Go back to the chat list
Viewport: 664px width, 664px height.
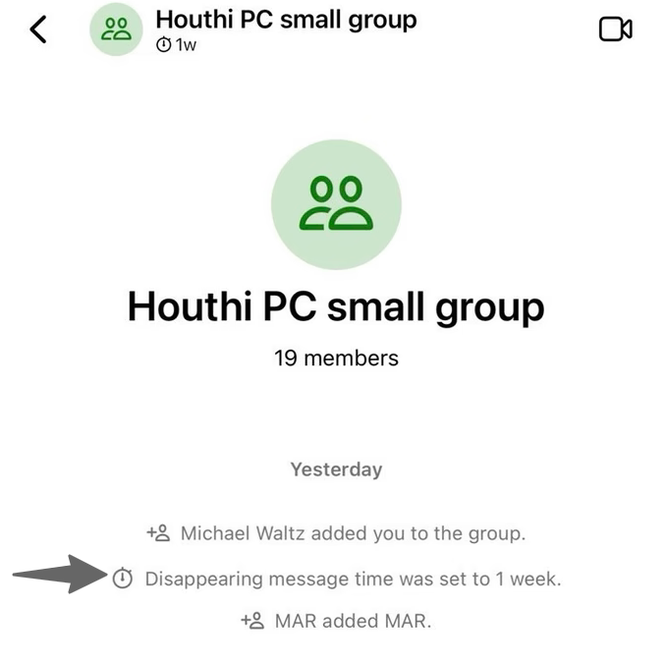click(x=38, y=30)
